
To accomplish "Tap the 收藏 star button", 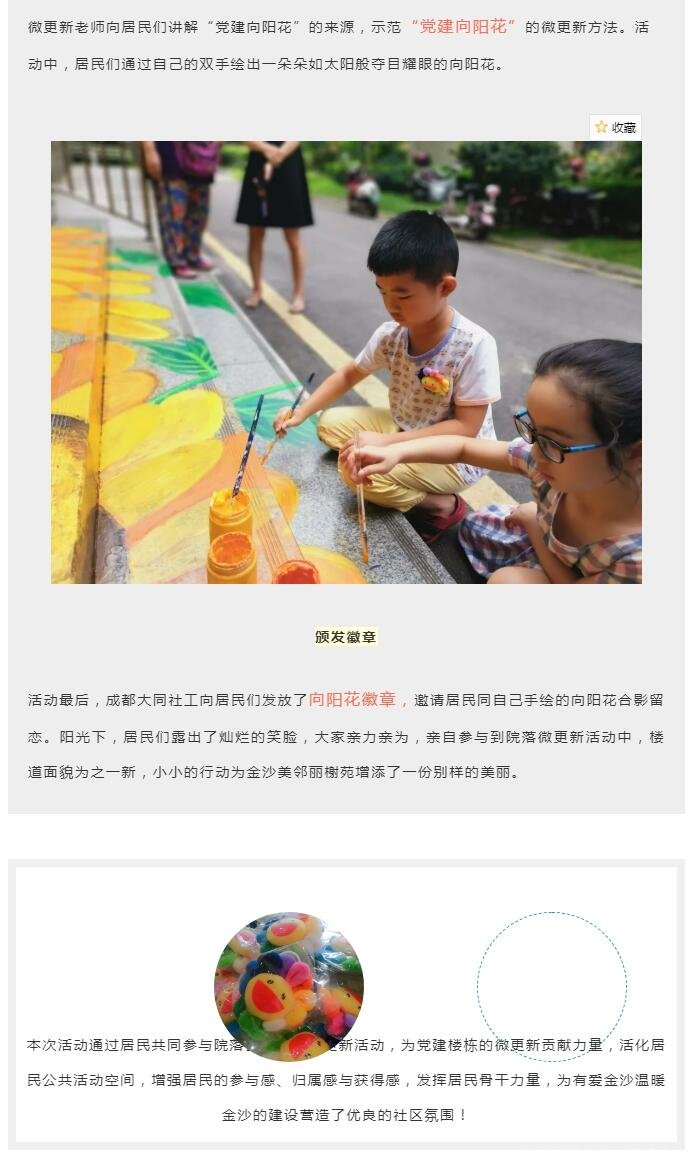I will (x=615, y=127).
